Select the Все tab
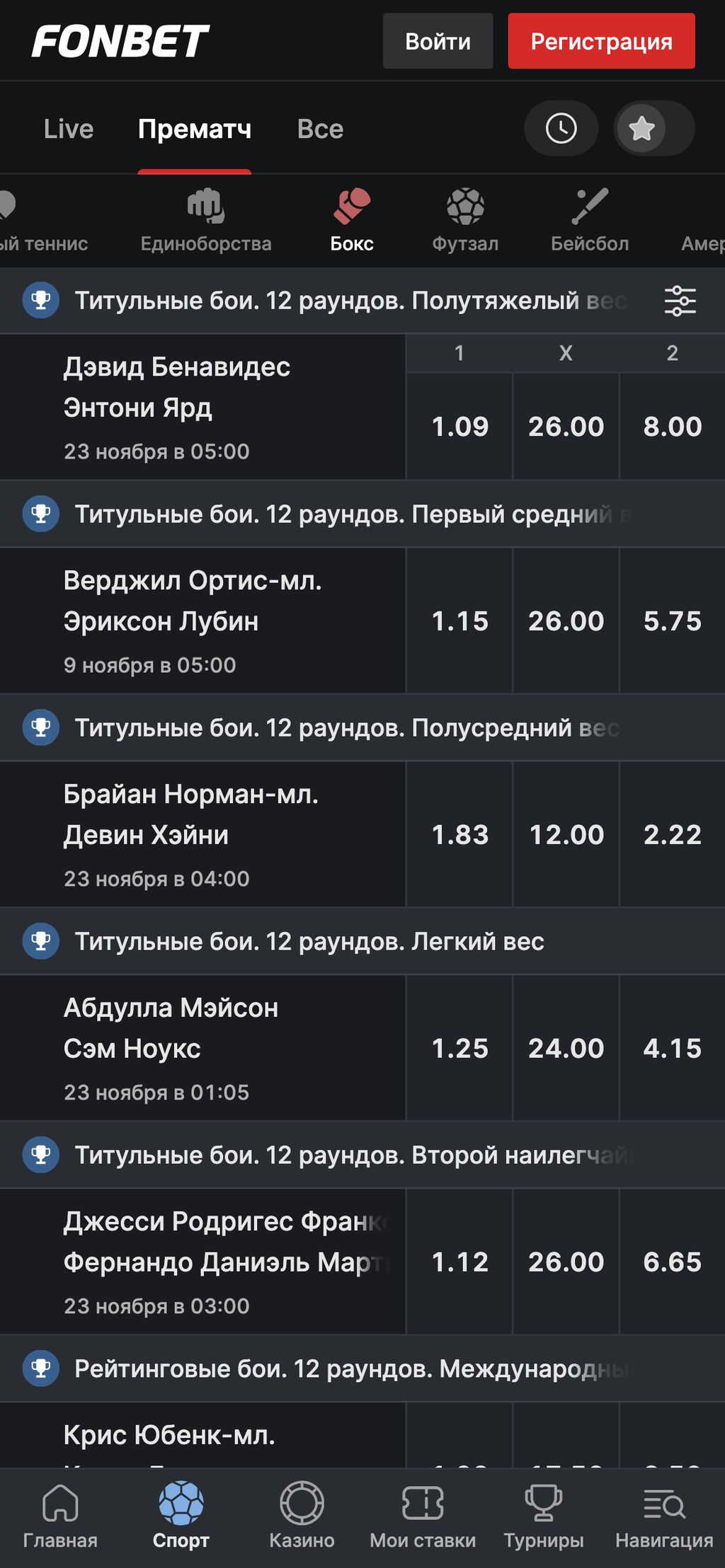725x1568 pixels. (320, 128)
